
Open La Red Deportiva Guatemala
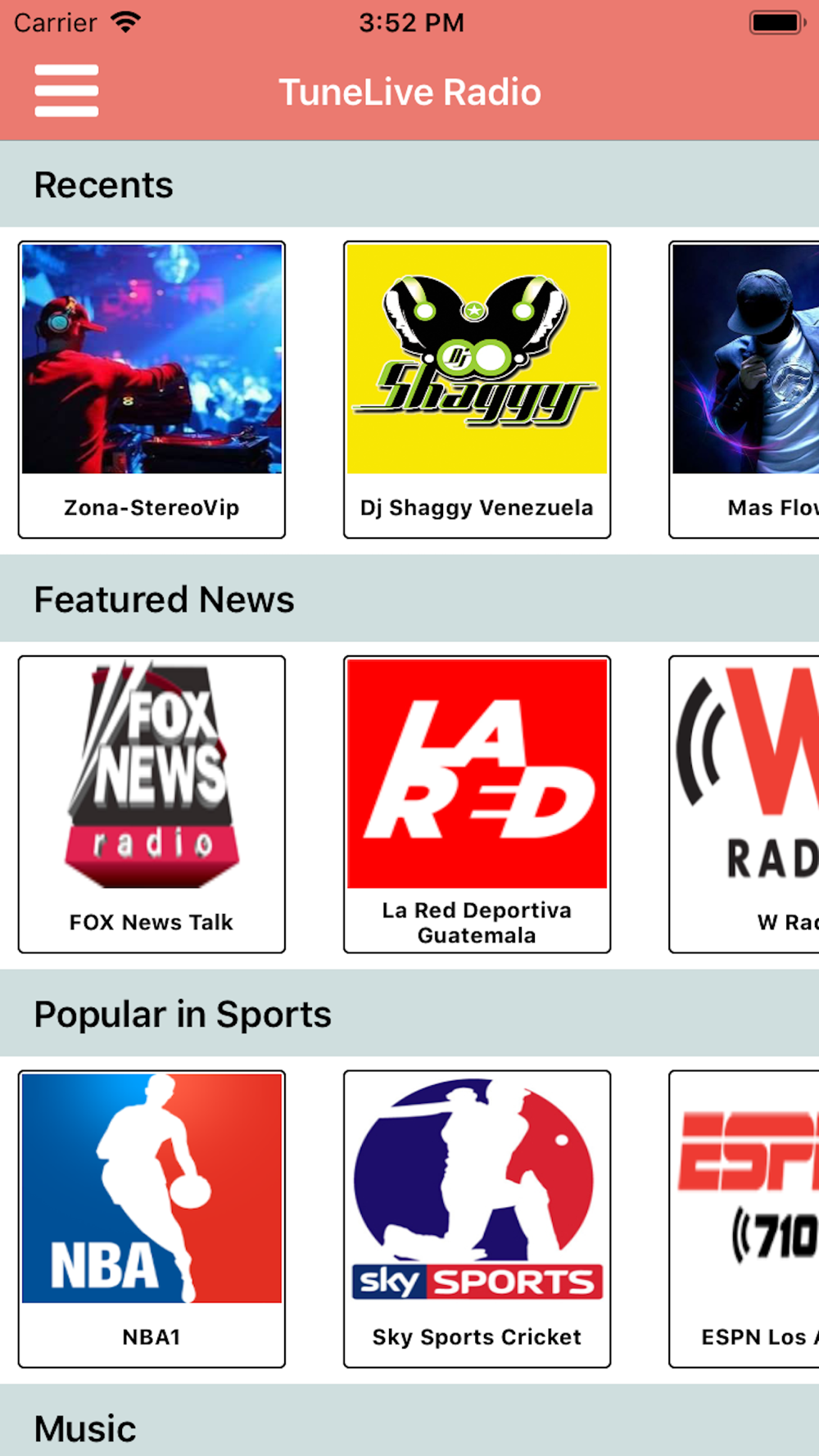tap(477, 803)
